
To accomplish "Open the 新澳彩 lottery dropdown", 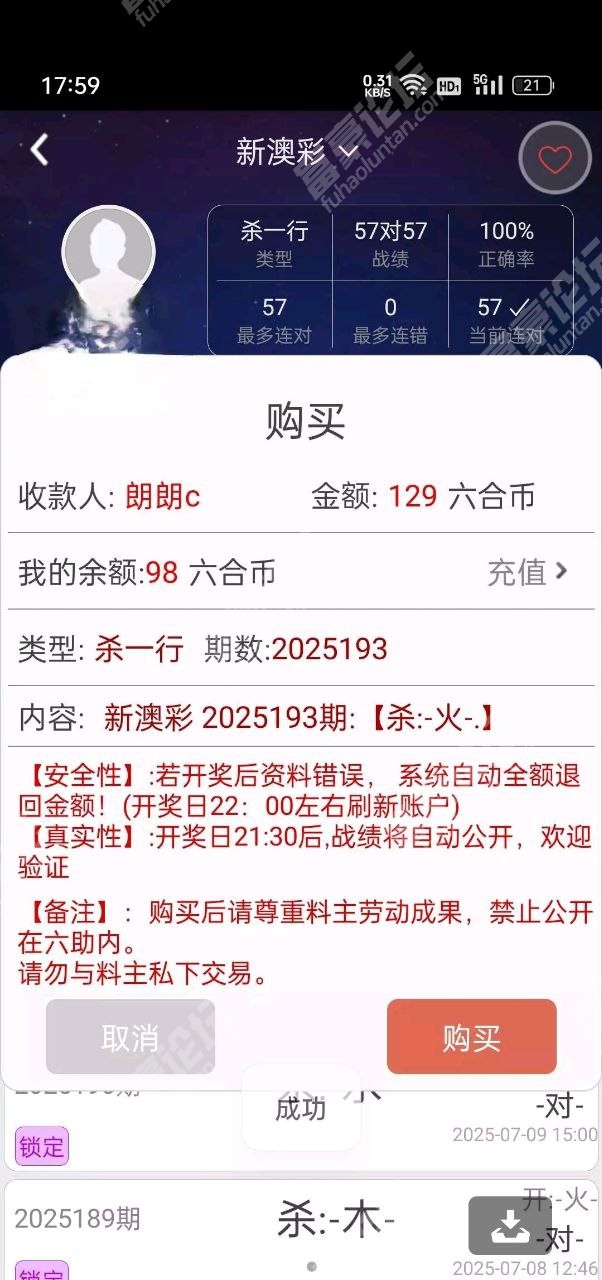I will click(297, 152).
